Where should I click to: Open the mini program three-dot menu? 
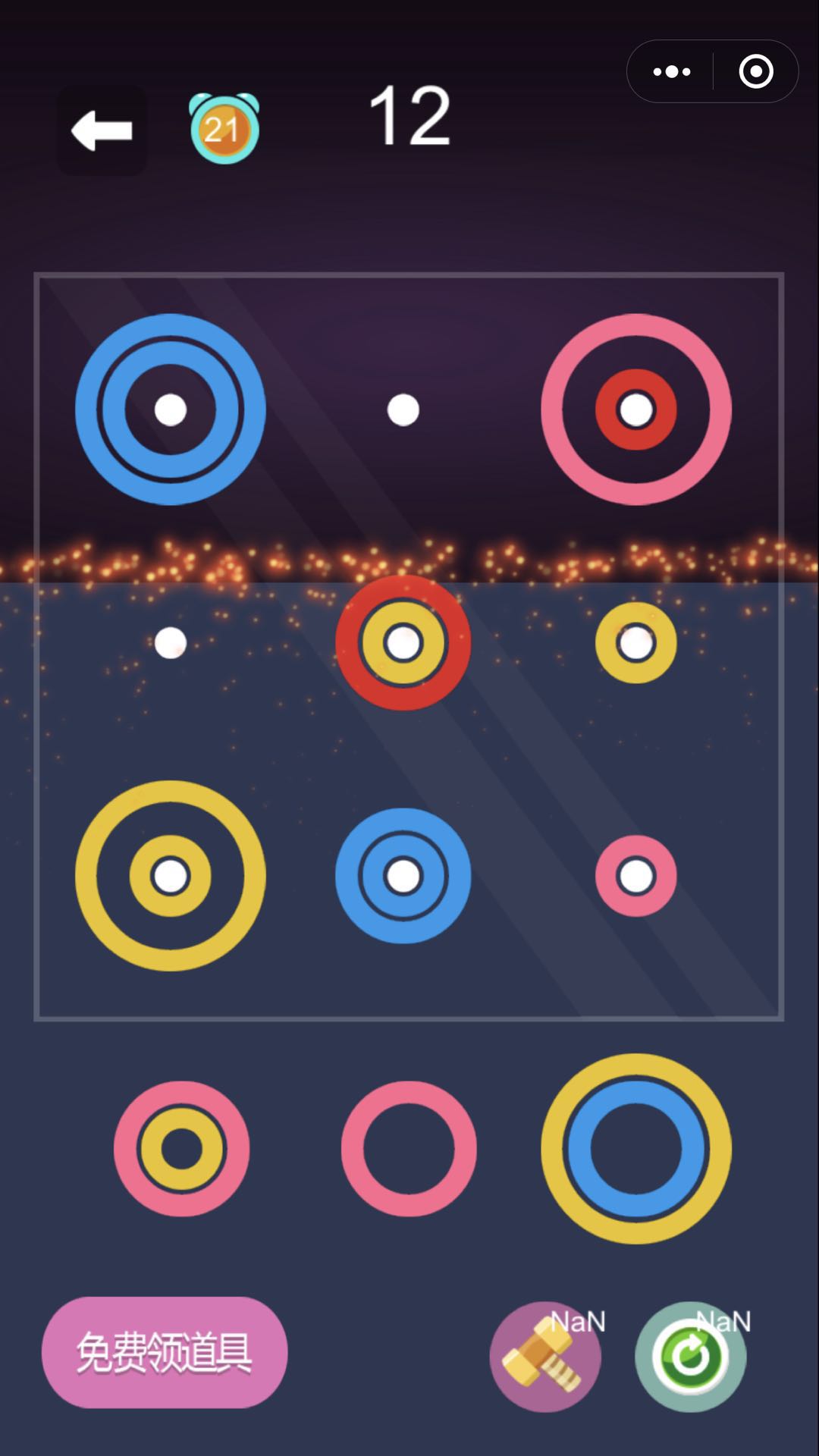pos(672,72)
